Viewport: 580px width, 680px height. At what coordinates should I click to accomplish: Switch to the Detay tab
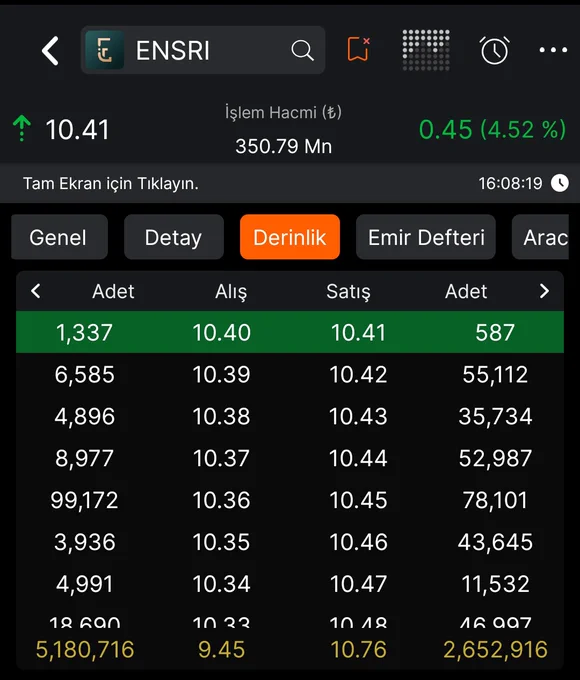click(x=174, y=237)
